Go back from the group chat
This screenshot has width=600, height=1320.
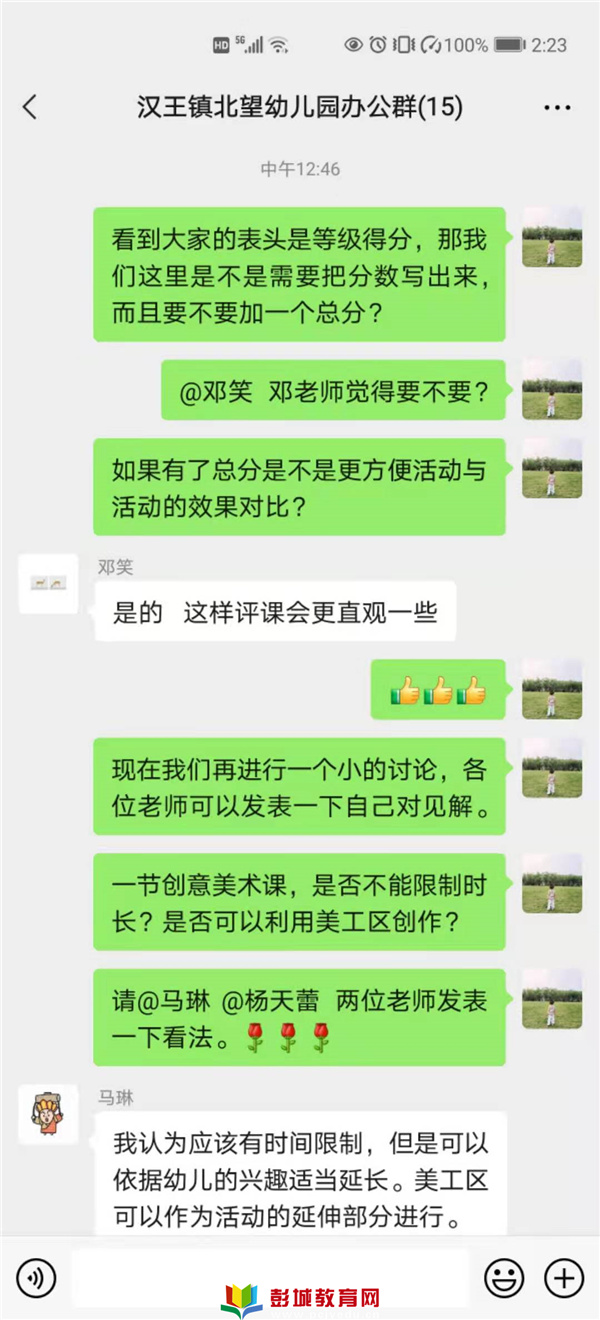click(30, 107)
